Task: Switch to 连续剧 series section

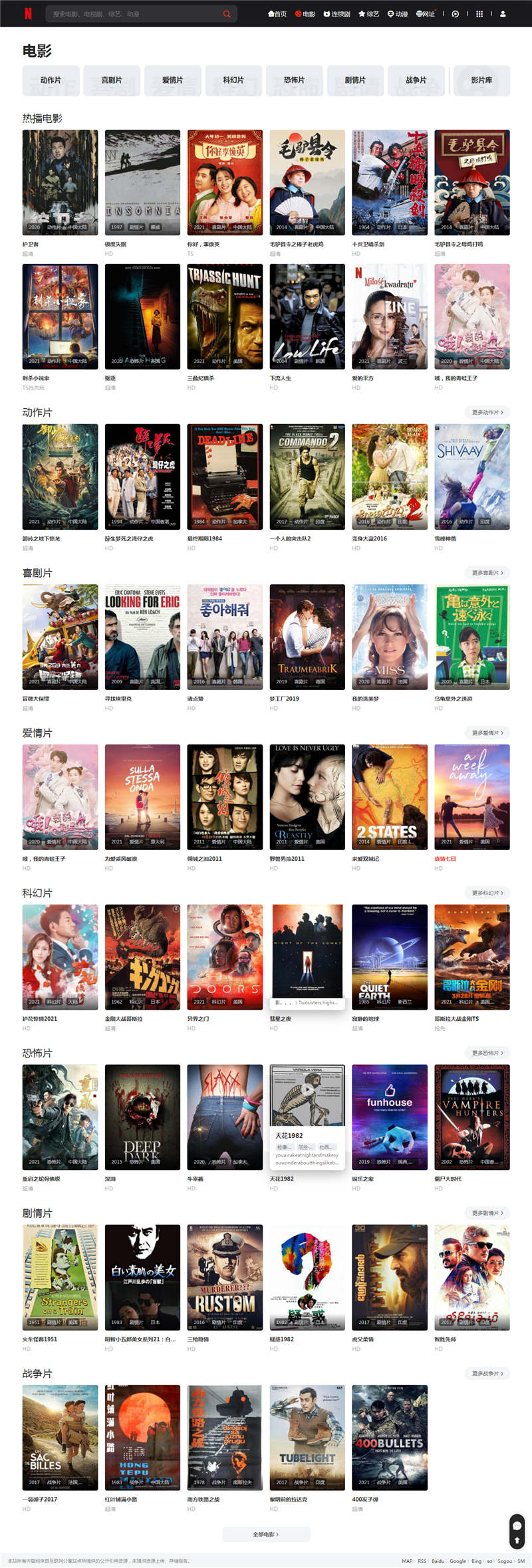Action: [x=336, y=14]
